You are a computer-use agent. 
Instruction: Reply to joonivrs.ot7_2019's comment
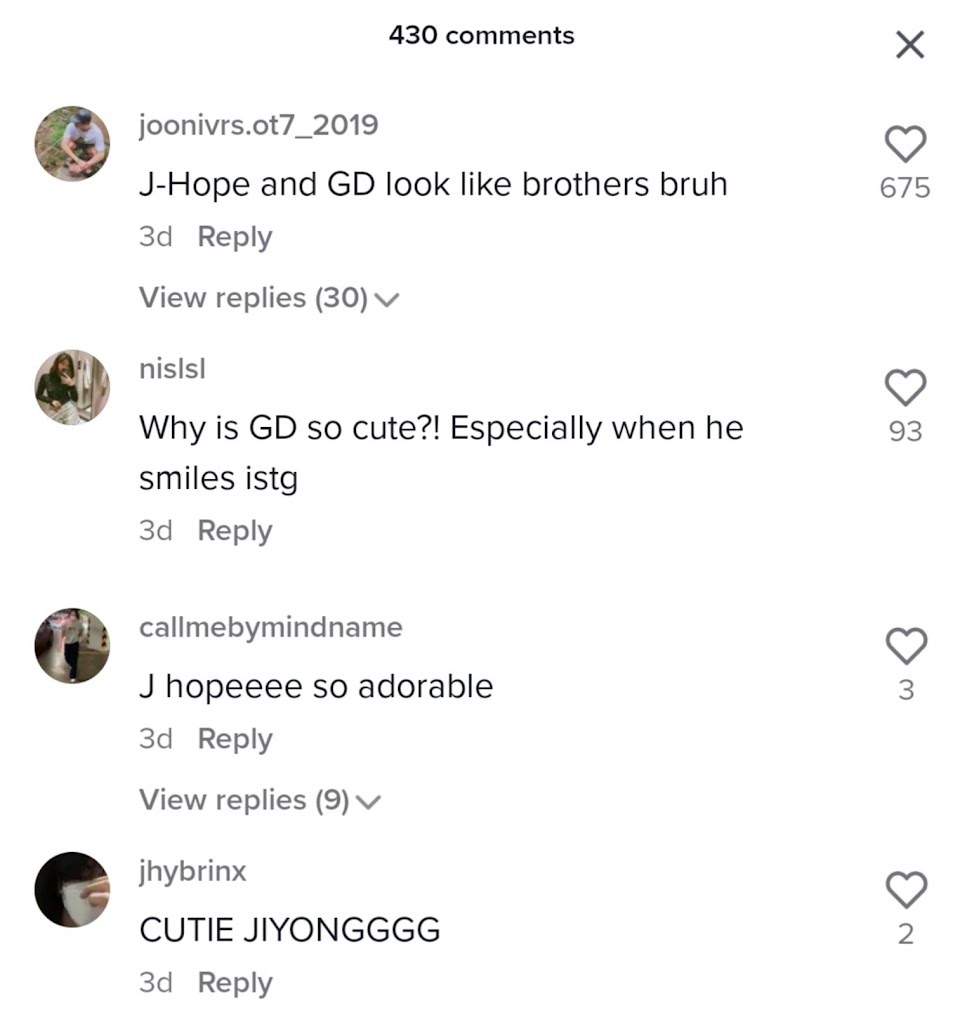point(234,237)
